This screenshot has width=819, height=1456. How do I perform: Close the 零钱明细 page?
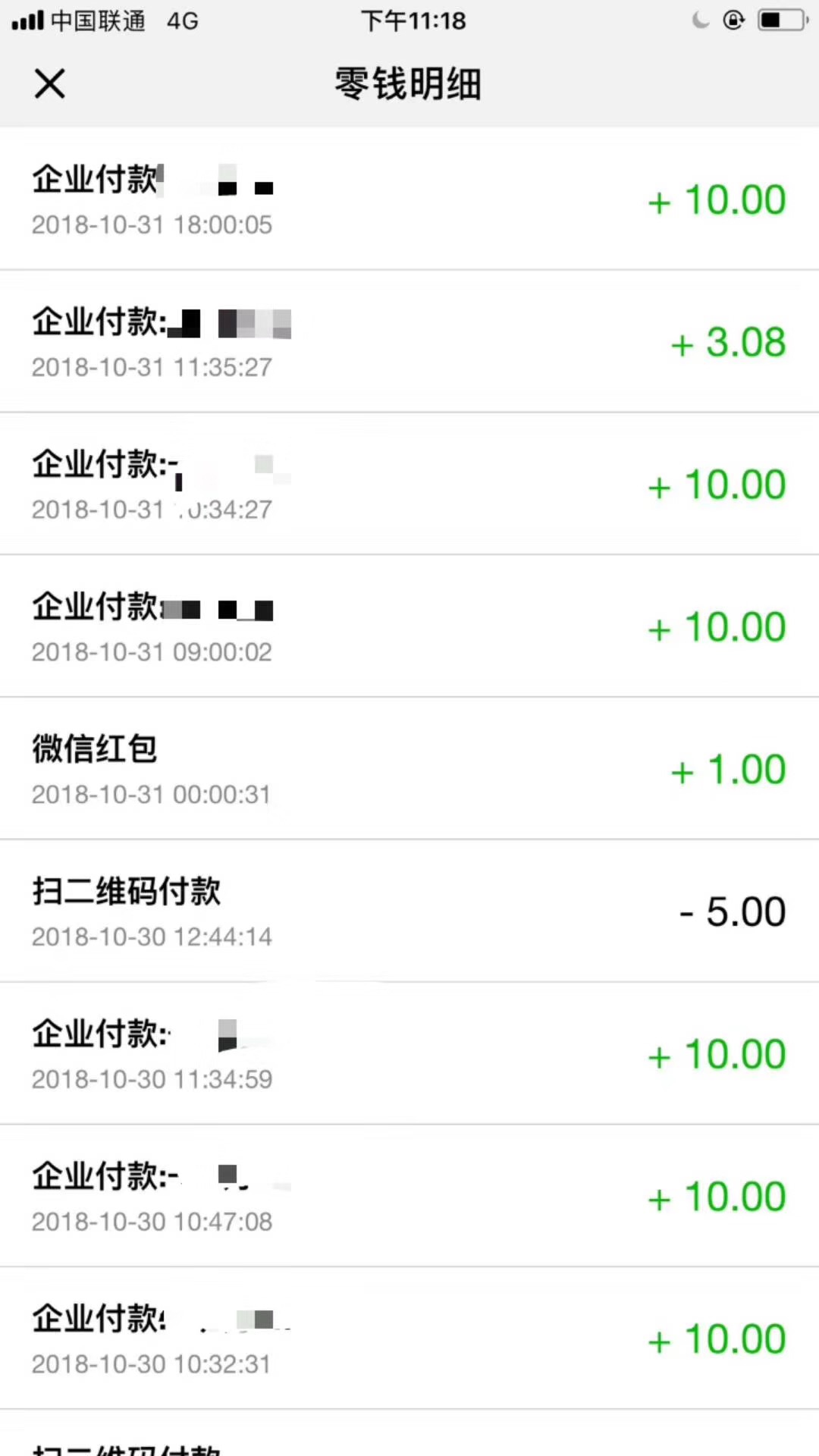[x=50, y=83]
